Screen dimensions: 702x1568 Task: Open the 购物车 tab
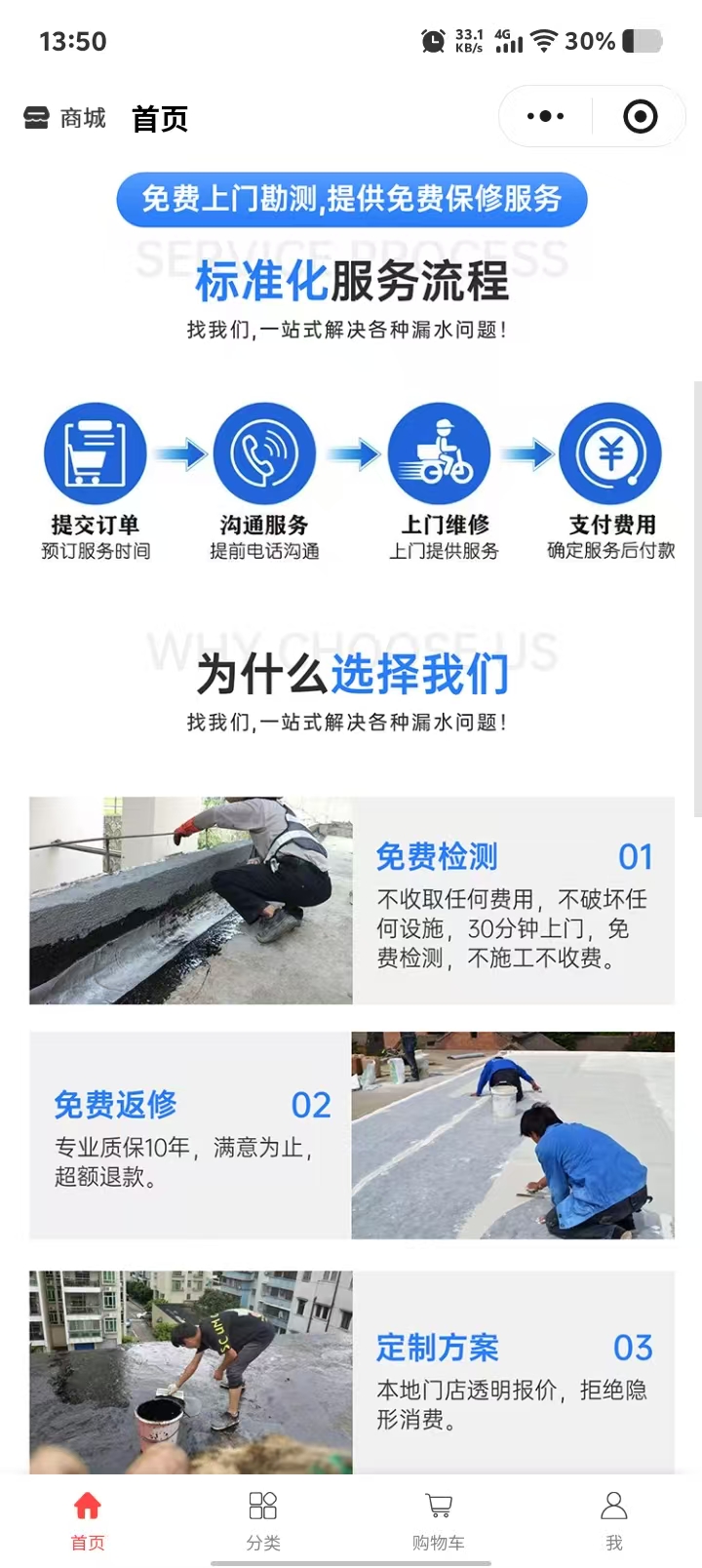(x=439, y=1519)
